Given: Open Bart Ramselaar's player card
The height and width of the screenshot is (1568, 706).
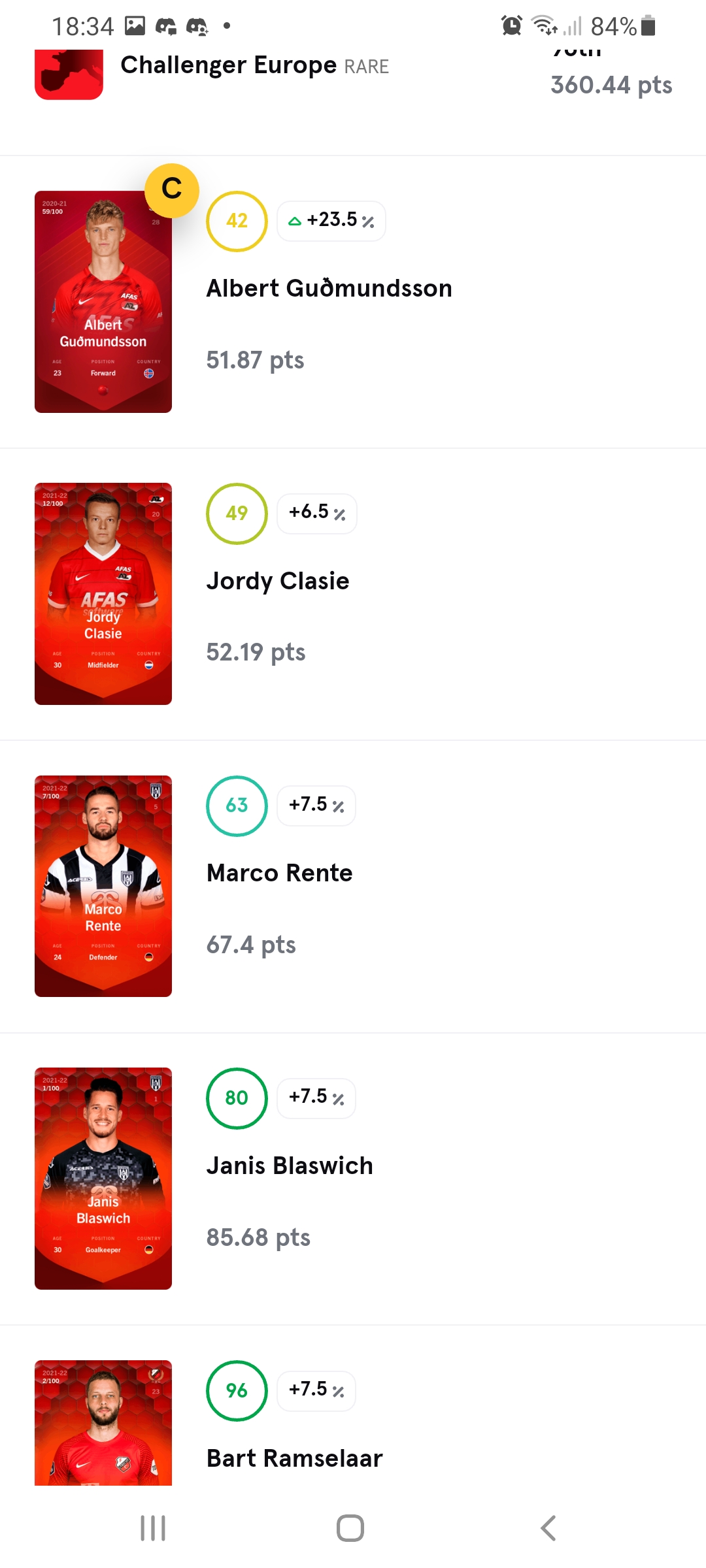Looking at the screenshot, I should pyautogui.click(x=103, y=1423).
